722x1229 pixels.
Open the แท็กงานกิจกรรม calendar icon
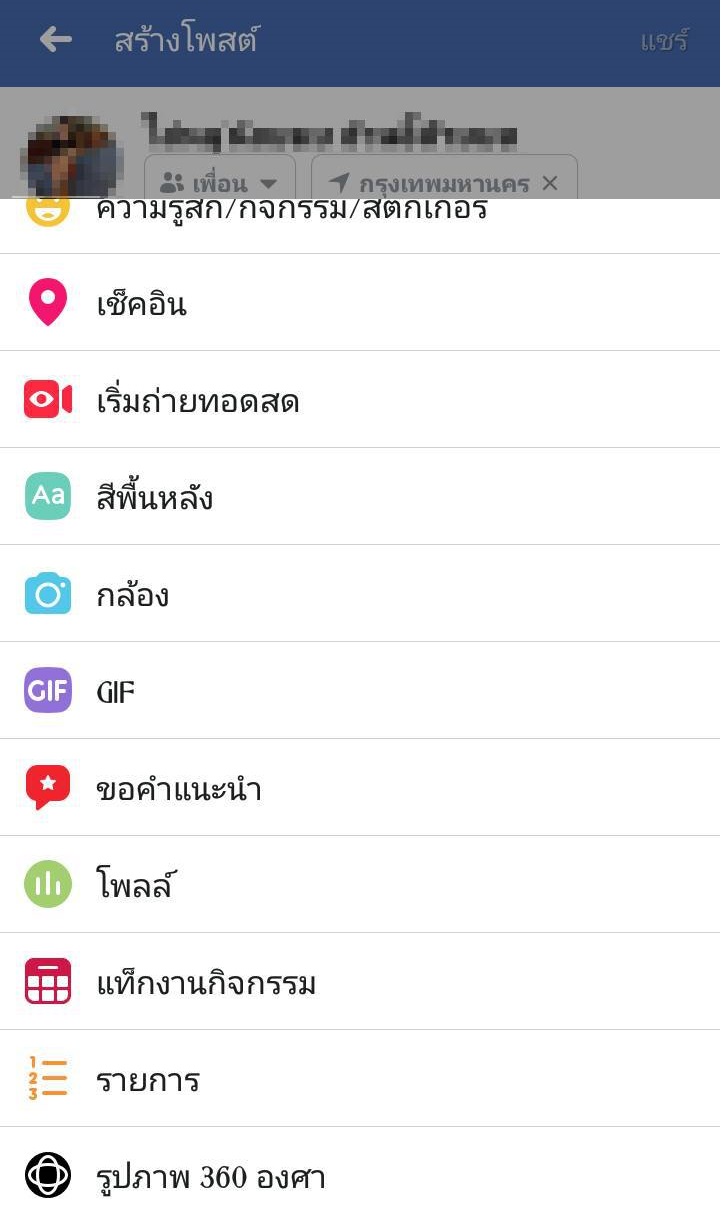(x=46, y=982)
